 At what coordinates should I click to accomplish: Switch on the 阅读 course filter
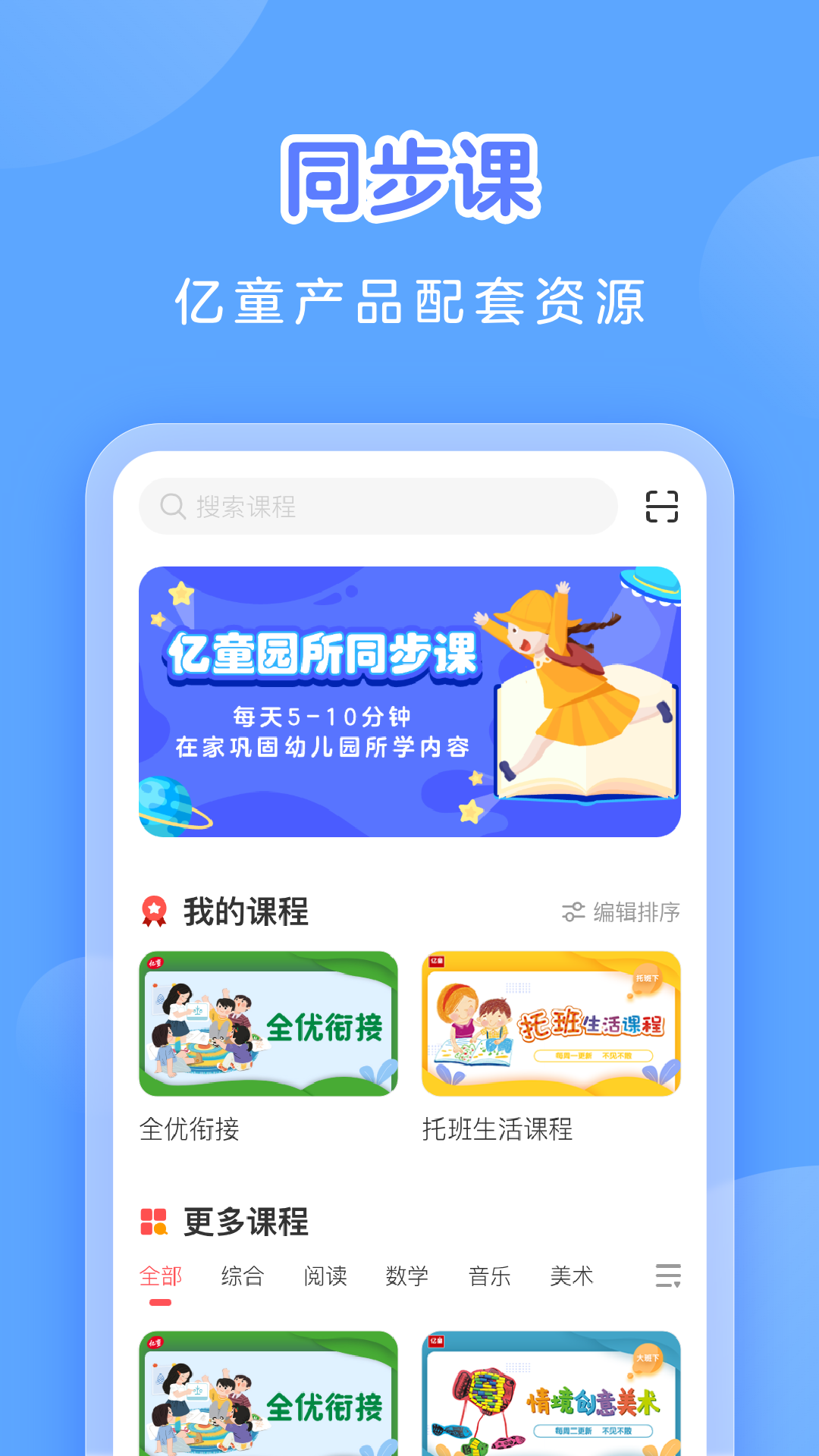click(x=327, y=1277)
